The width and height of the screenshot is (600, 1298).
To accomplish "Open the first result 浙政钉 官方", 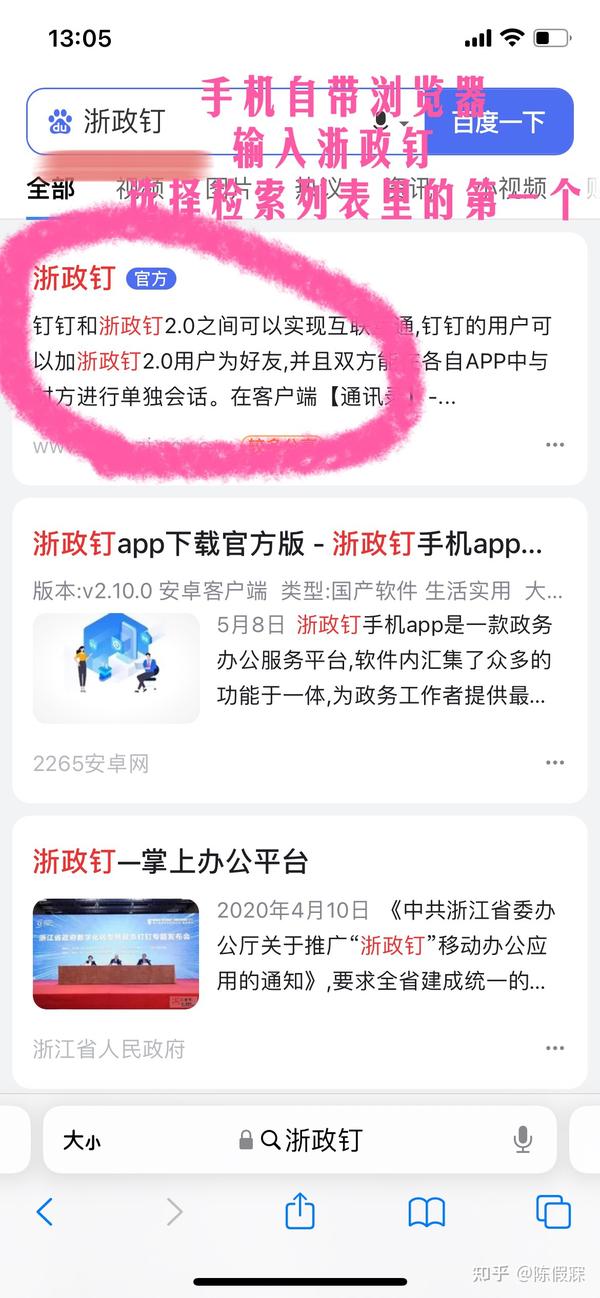I will [x=74, y=278].
